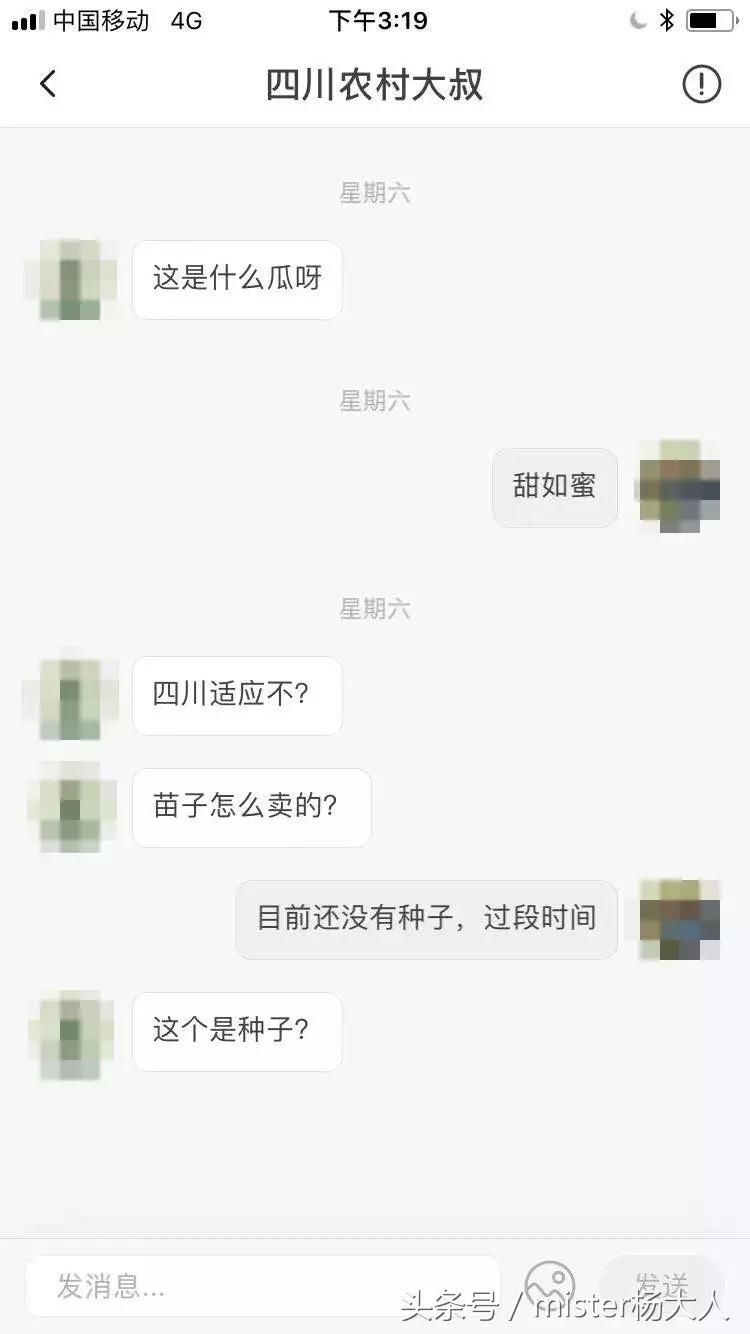
Task: Tap the 苗子怎么卖的? message bubble
Action: (x=250, y=807)
